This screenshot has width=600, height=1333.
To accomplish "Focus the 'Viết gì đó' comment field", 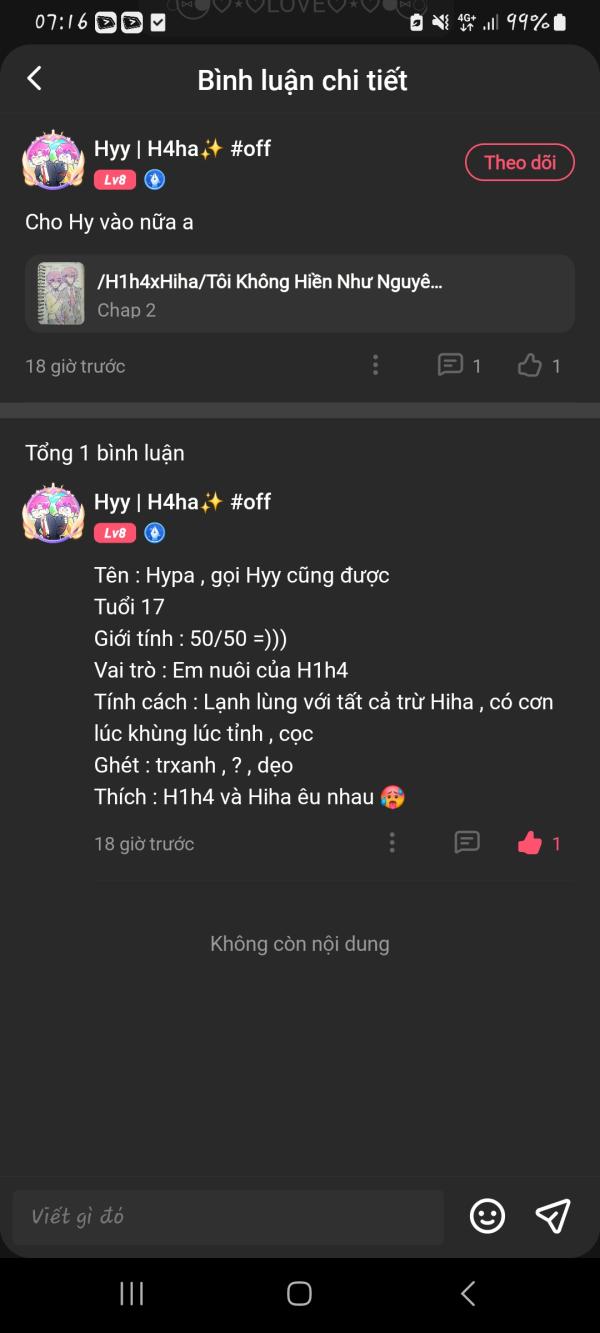I will [228, 1216].
